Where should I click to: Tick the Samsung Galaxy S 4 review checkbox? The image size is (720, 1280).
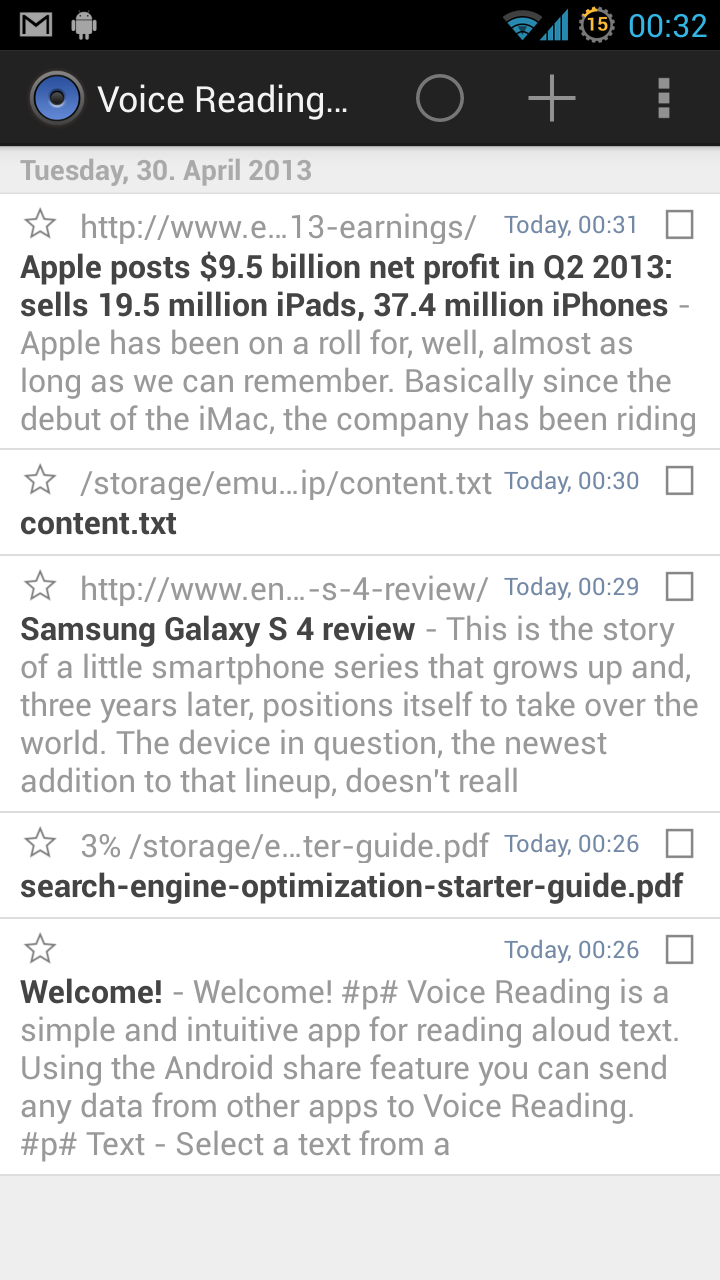(679, 587)
